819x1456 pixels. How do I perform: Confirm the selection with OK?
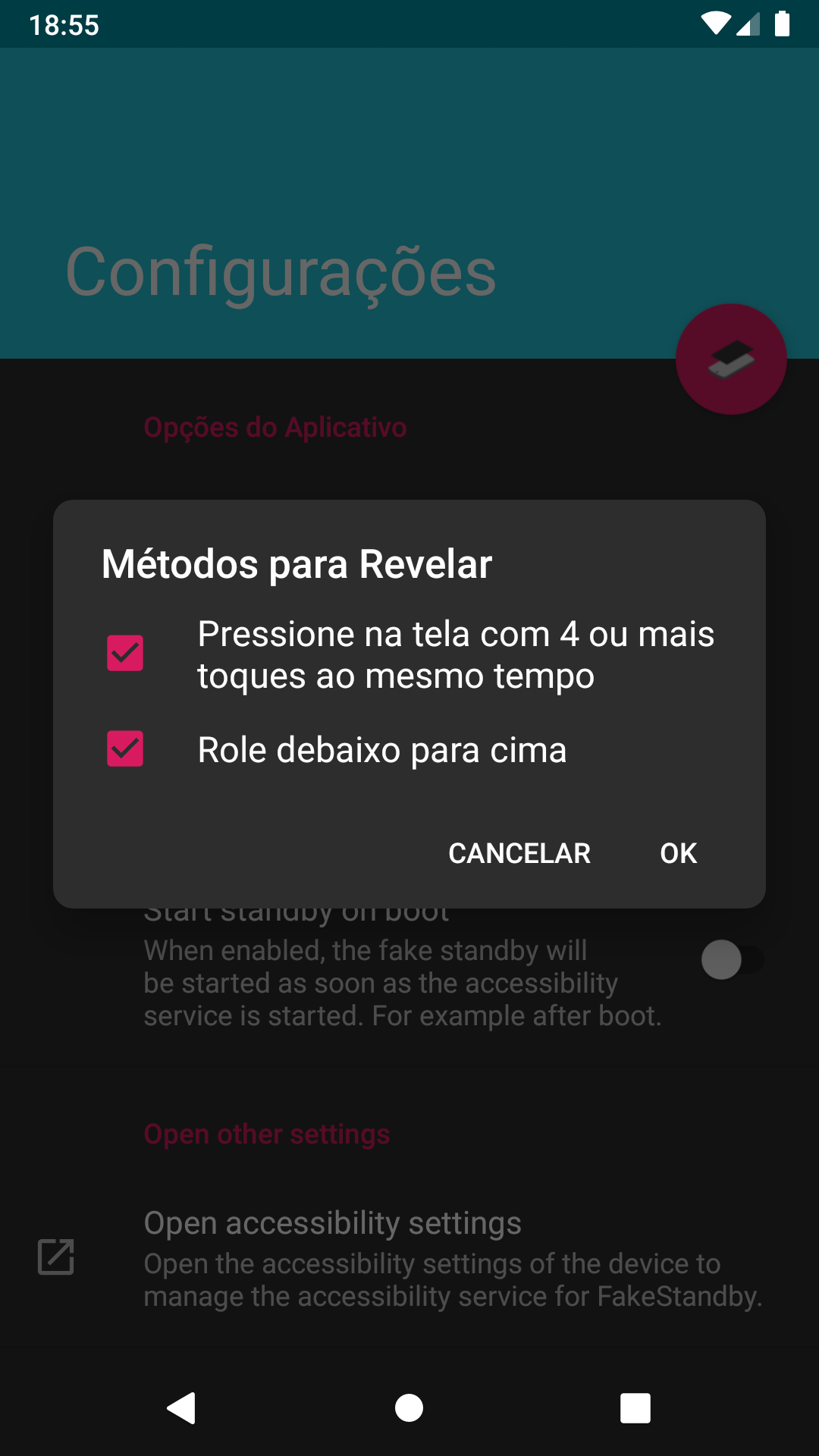tap(678, 853)
